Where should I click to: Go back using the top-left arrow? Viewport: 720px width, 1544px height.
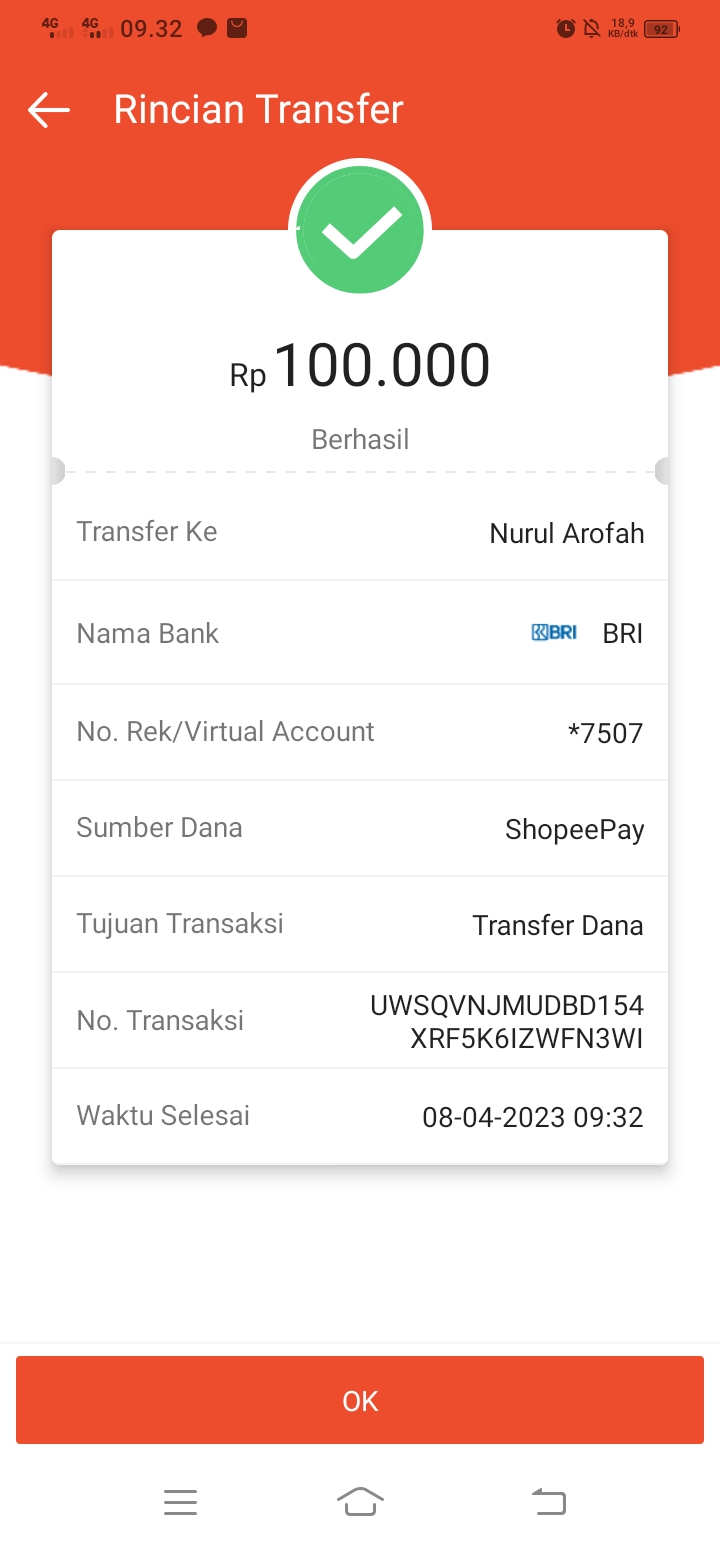point(49,110)
